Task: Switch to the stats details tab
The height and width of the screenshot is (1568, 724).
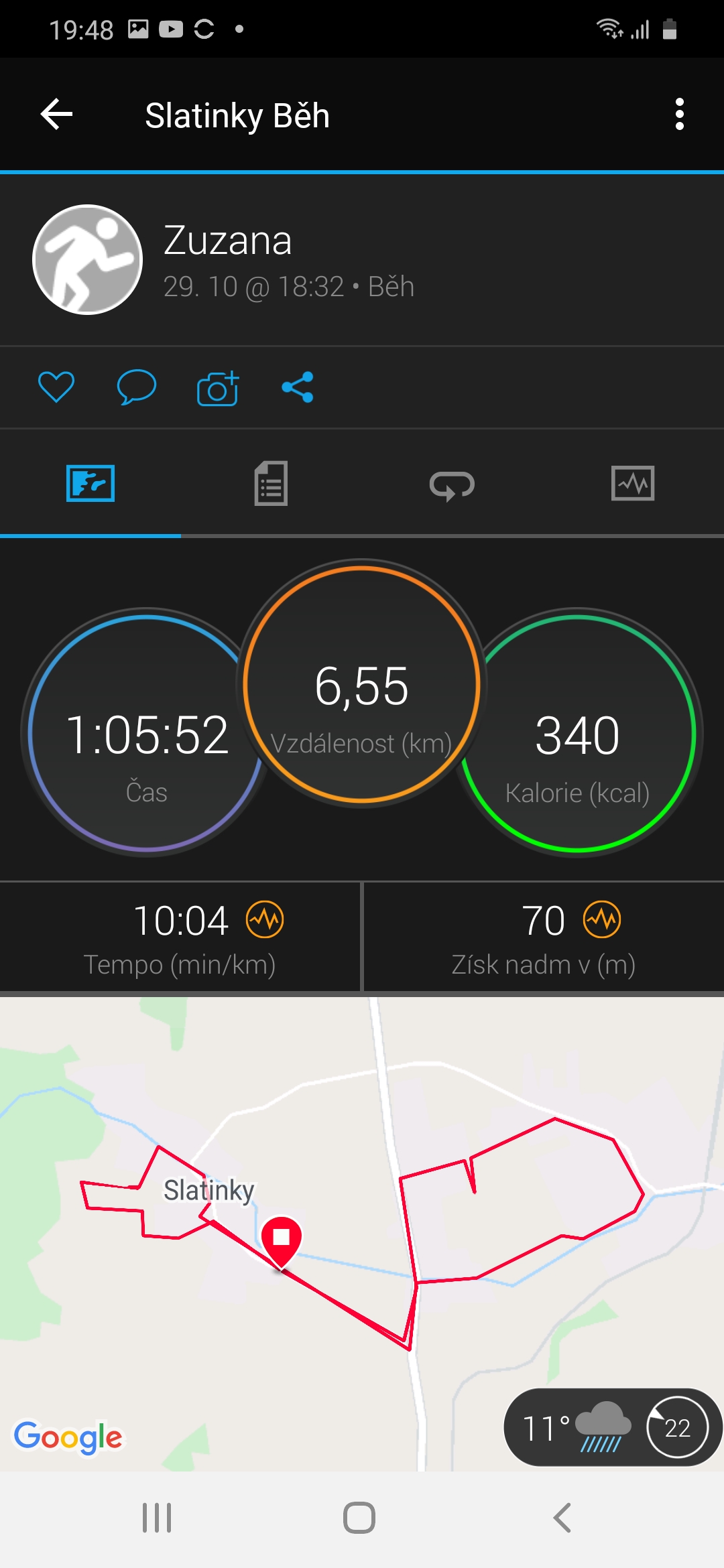Action: 271,483
